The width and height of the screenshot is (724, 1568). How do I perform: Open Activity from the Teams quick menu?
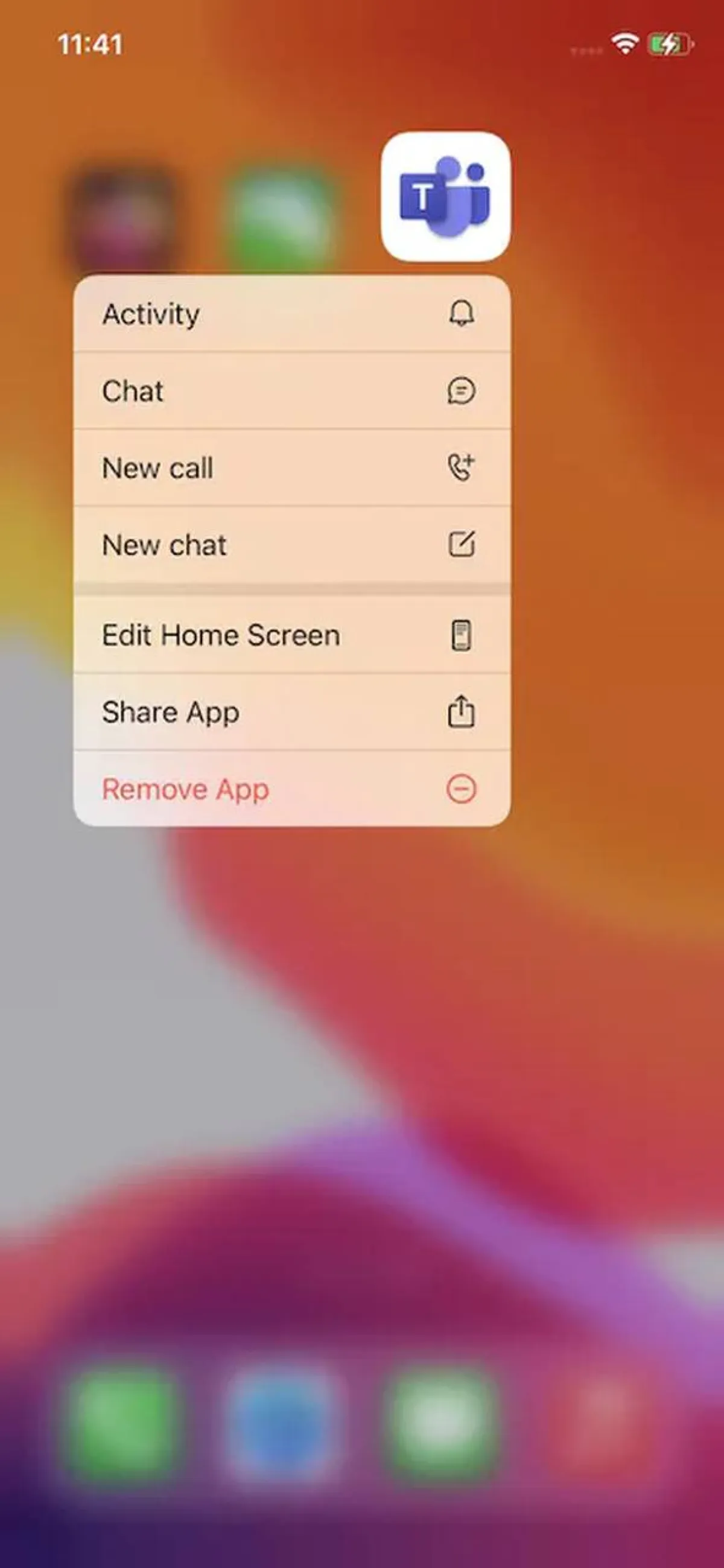coord(291,314)
